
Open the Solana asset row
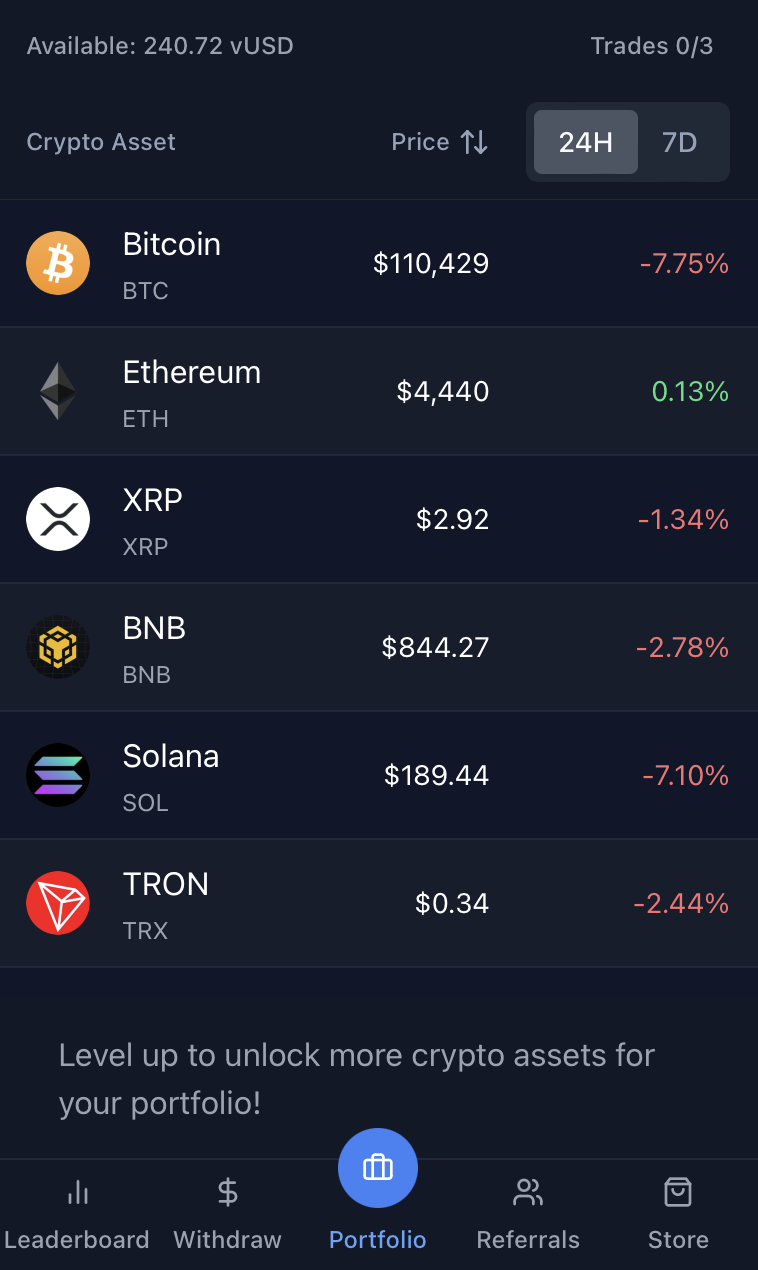click(379, 776)
